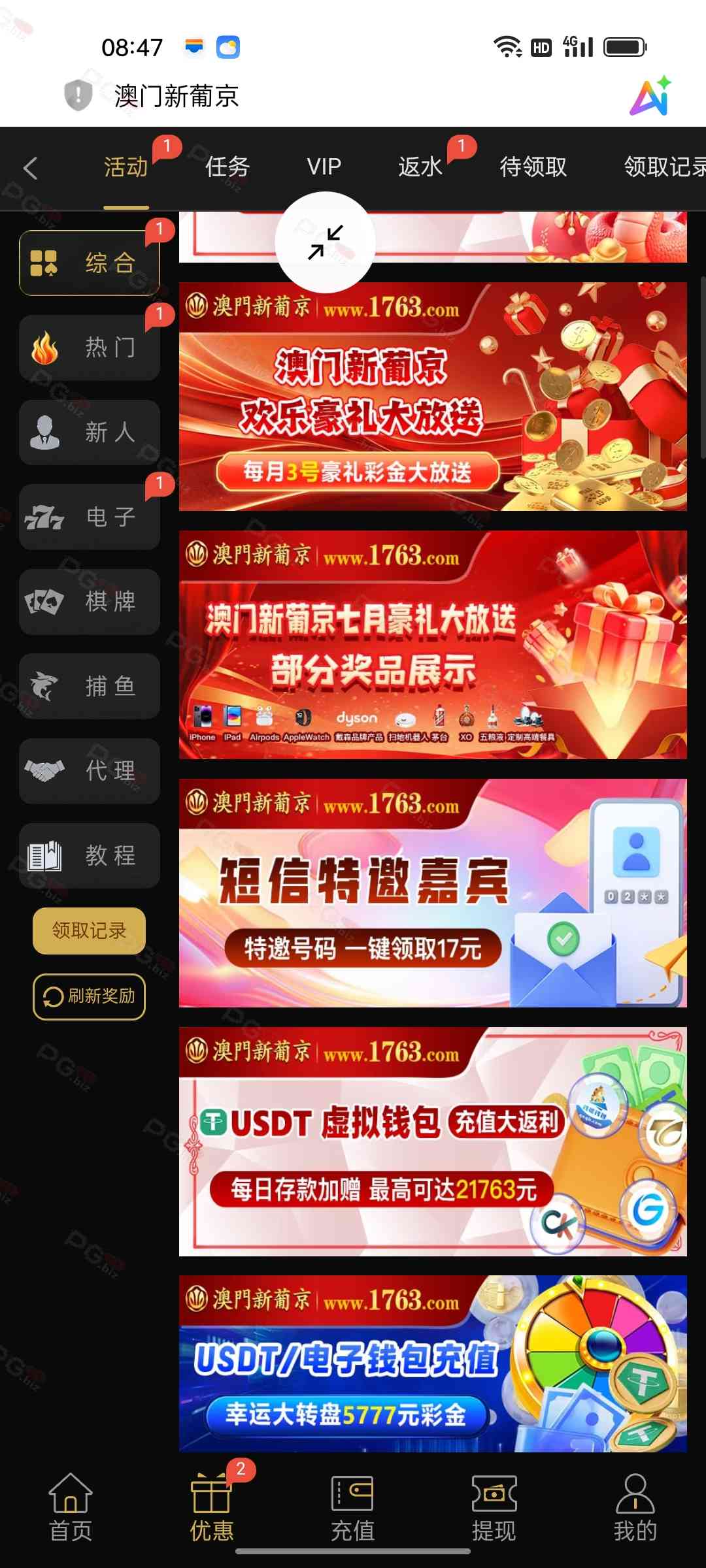
Task: Open the 代理 category
Action: click(x=90, y=772)
